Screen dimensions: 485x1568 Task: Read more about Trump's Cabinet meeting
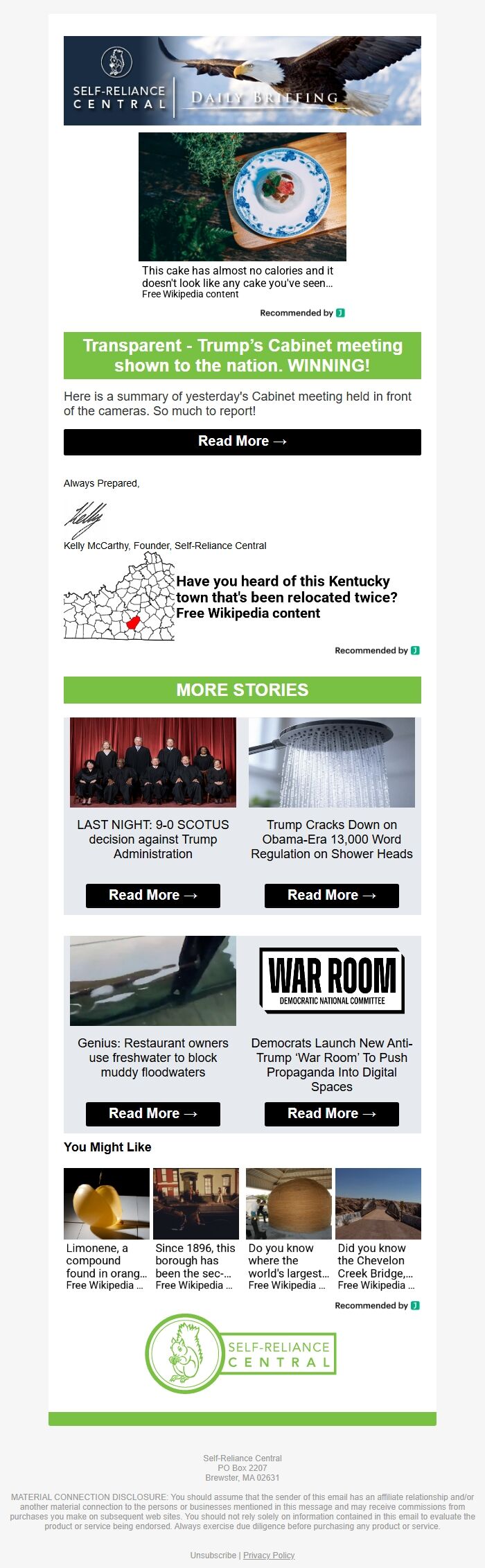242,442
